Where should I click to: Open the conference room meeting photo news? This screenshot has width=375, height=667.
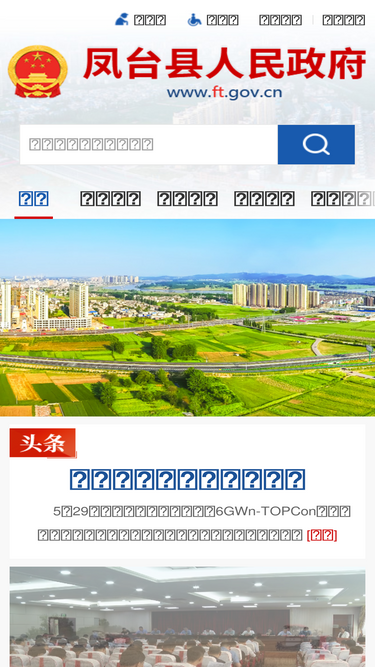point(188,617)
